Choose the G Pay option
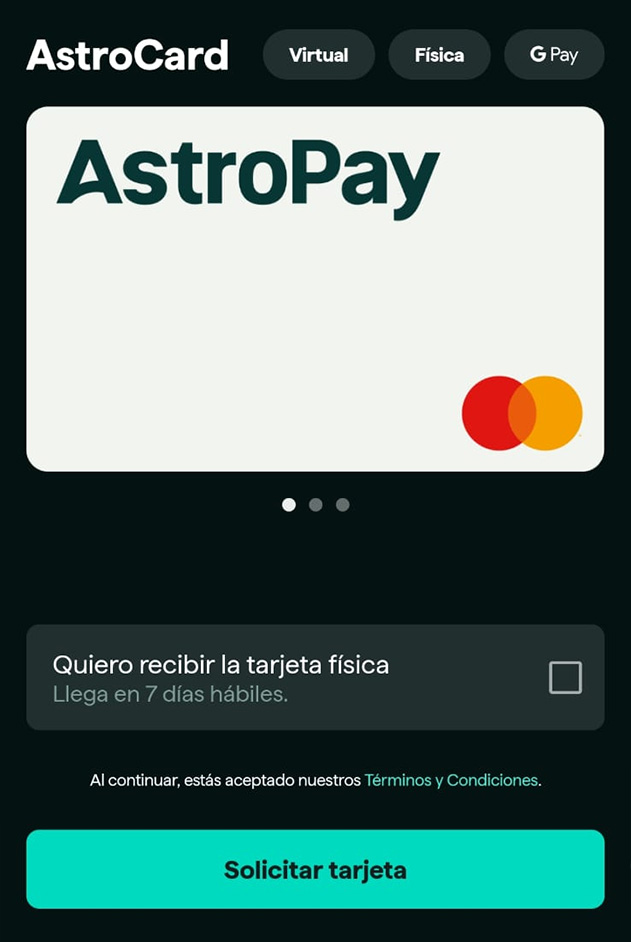 [x=554, y=55]
